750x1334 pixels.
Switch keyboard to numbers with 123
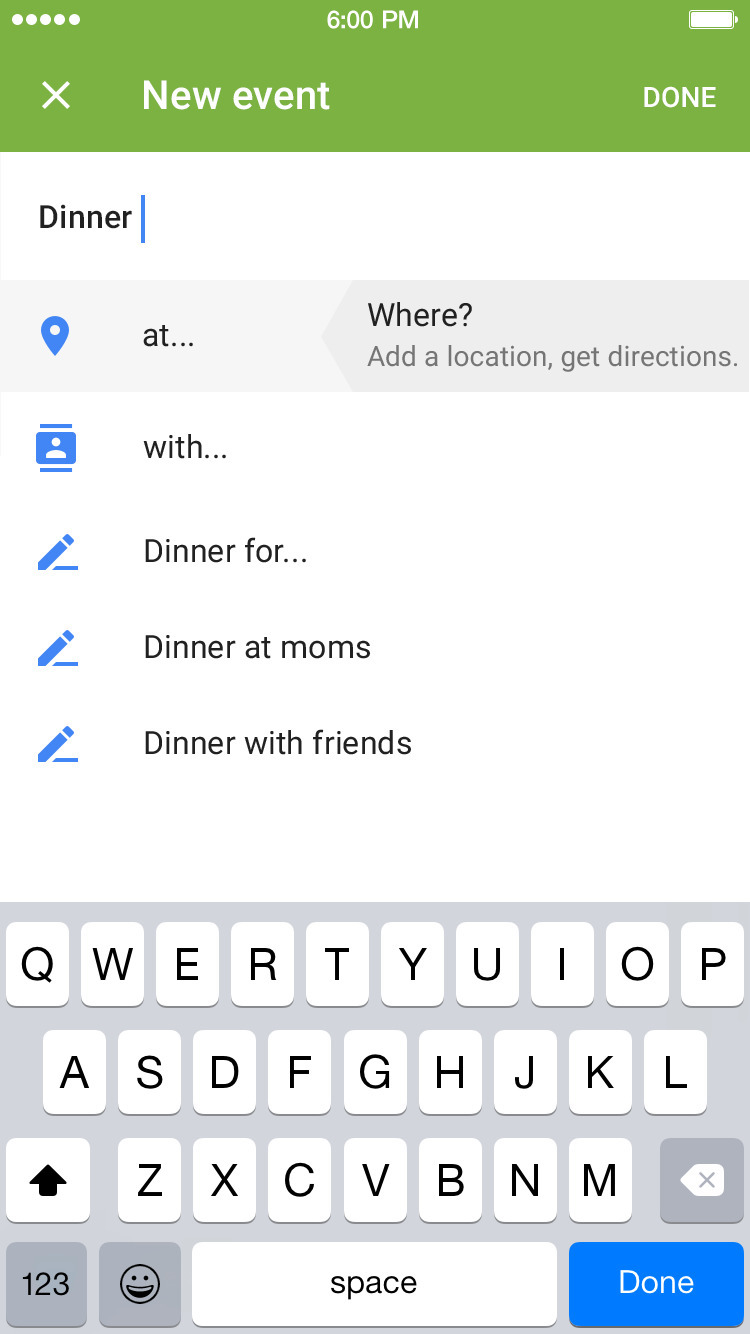tap(46, 1284)
